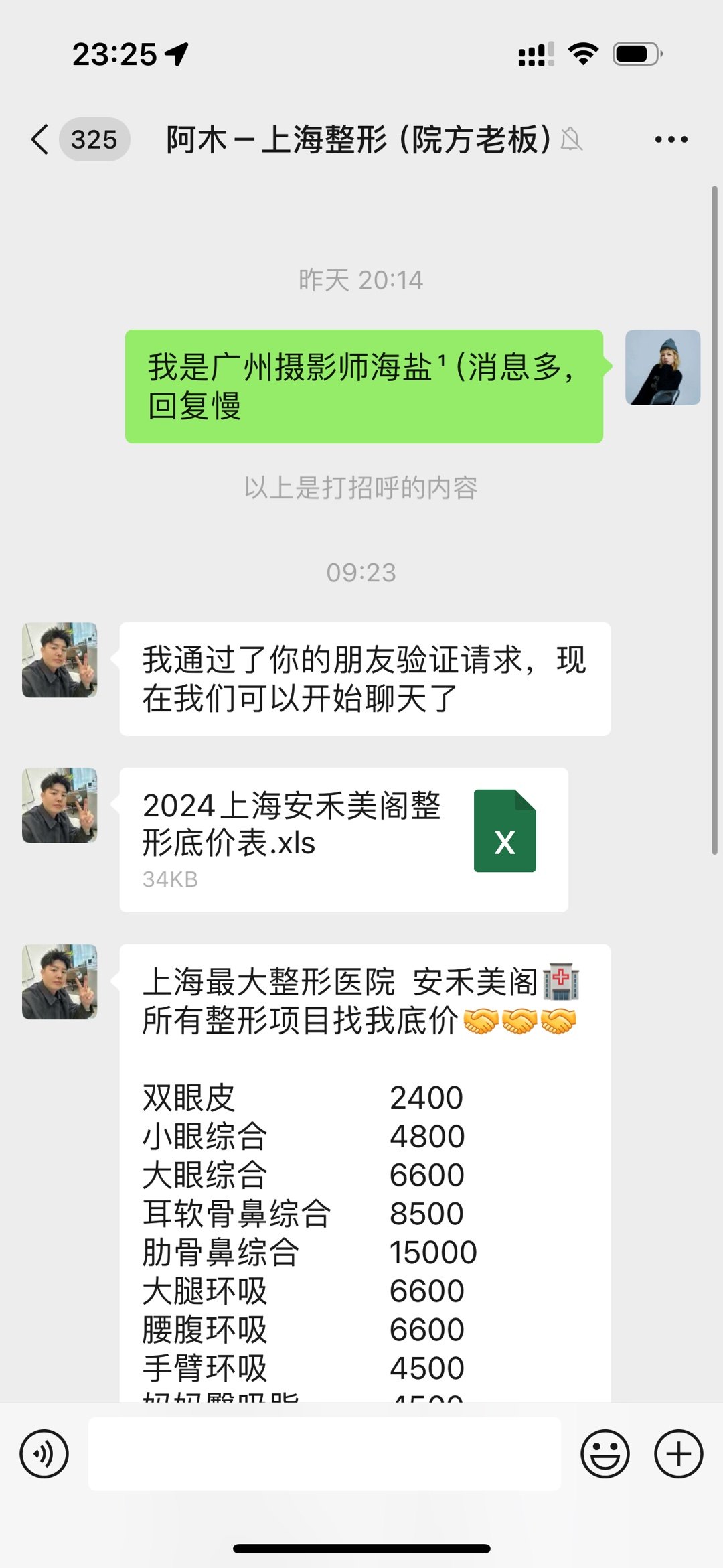This screenshot has height=1568, width=723.
Task: Focus the message text field
Action: coord(324,1453)
